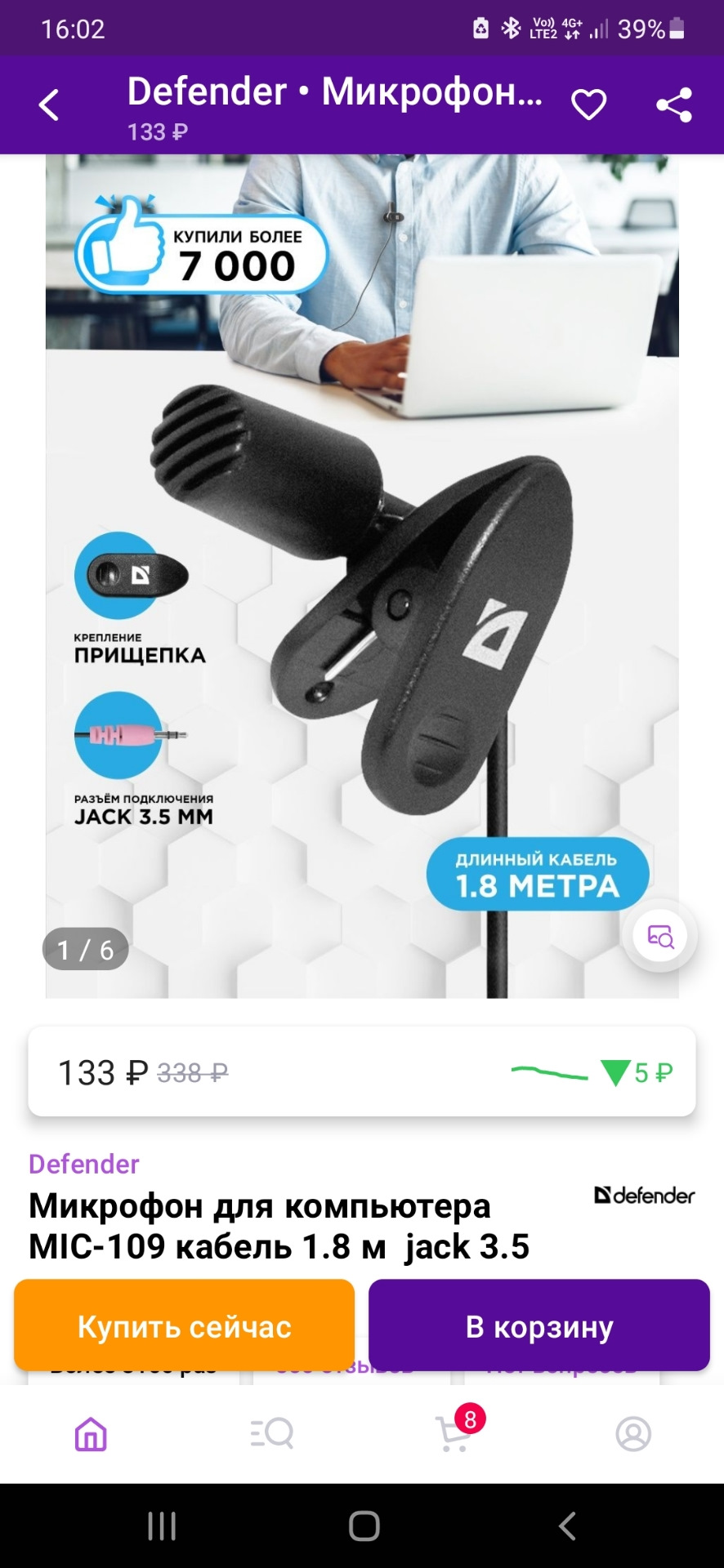724x1568 pixels.
Task: Open the profile tab
Action: click(x=632, y=1433)
